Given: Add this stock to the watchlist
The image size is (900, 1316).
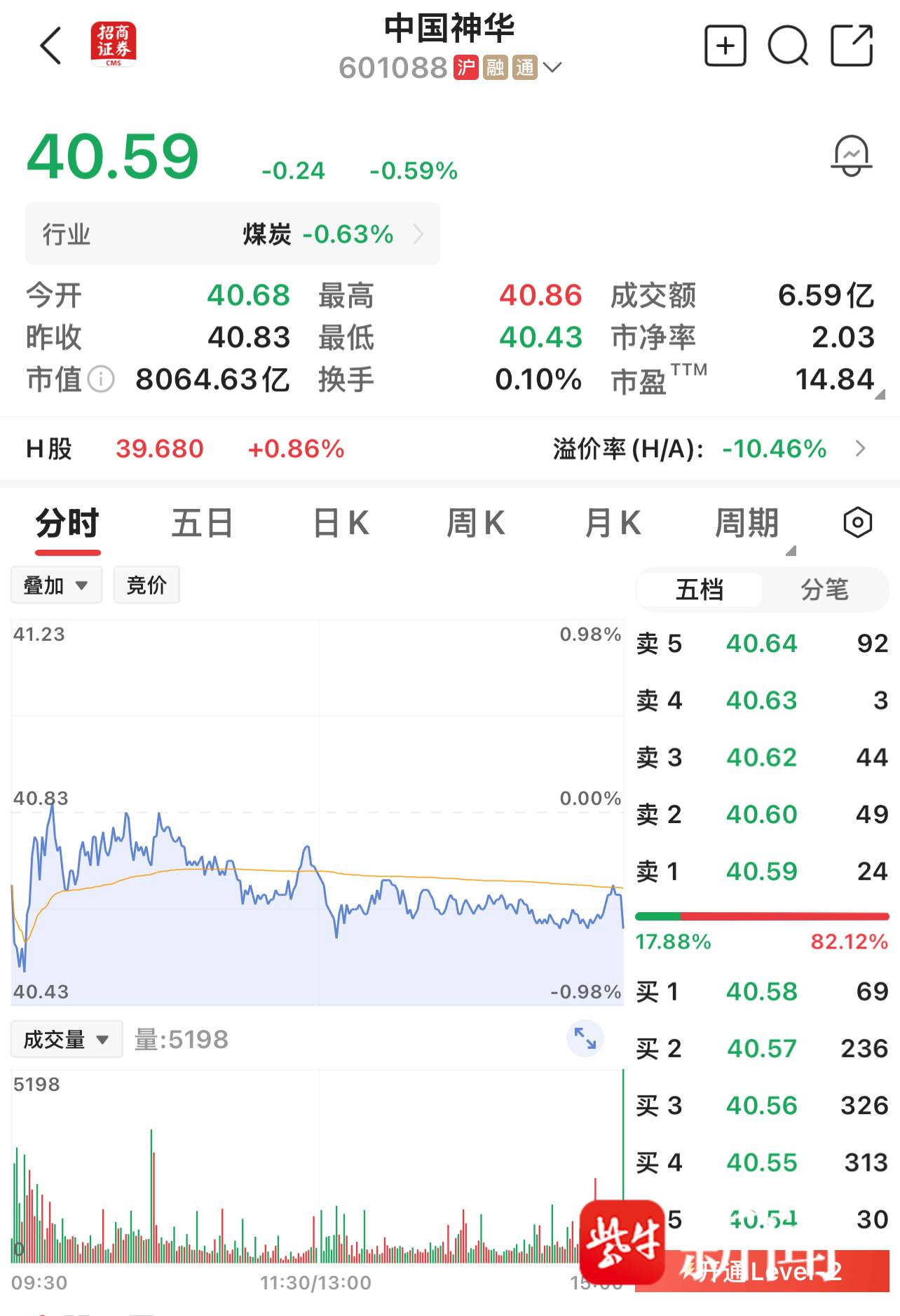Looking at the screenshot, I should (725, 46).
